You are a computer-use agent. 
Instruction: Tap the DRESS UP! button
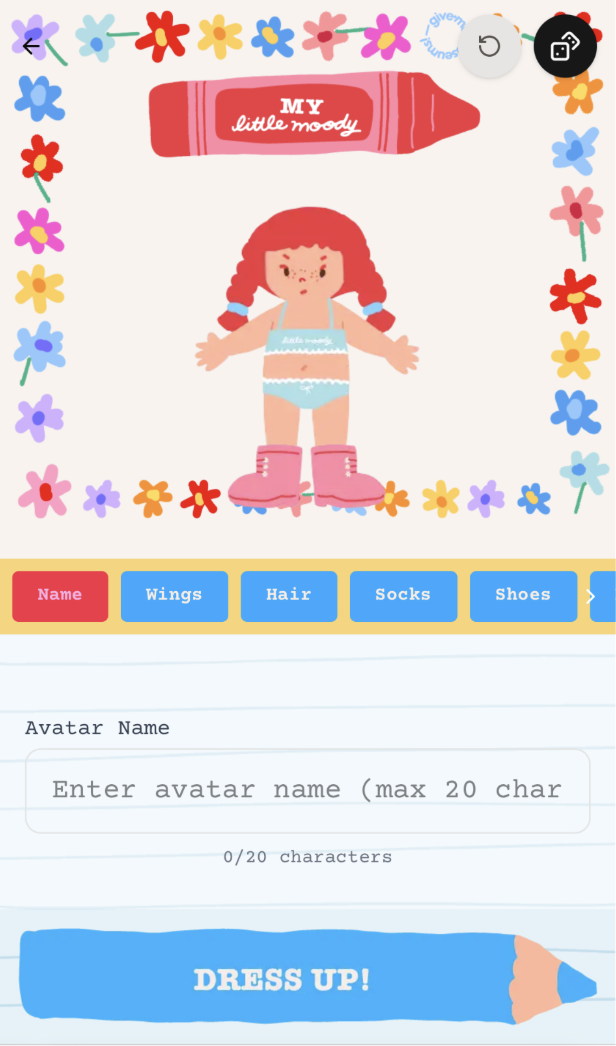pos(282,979)
